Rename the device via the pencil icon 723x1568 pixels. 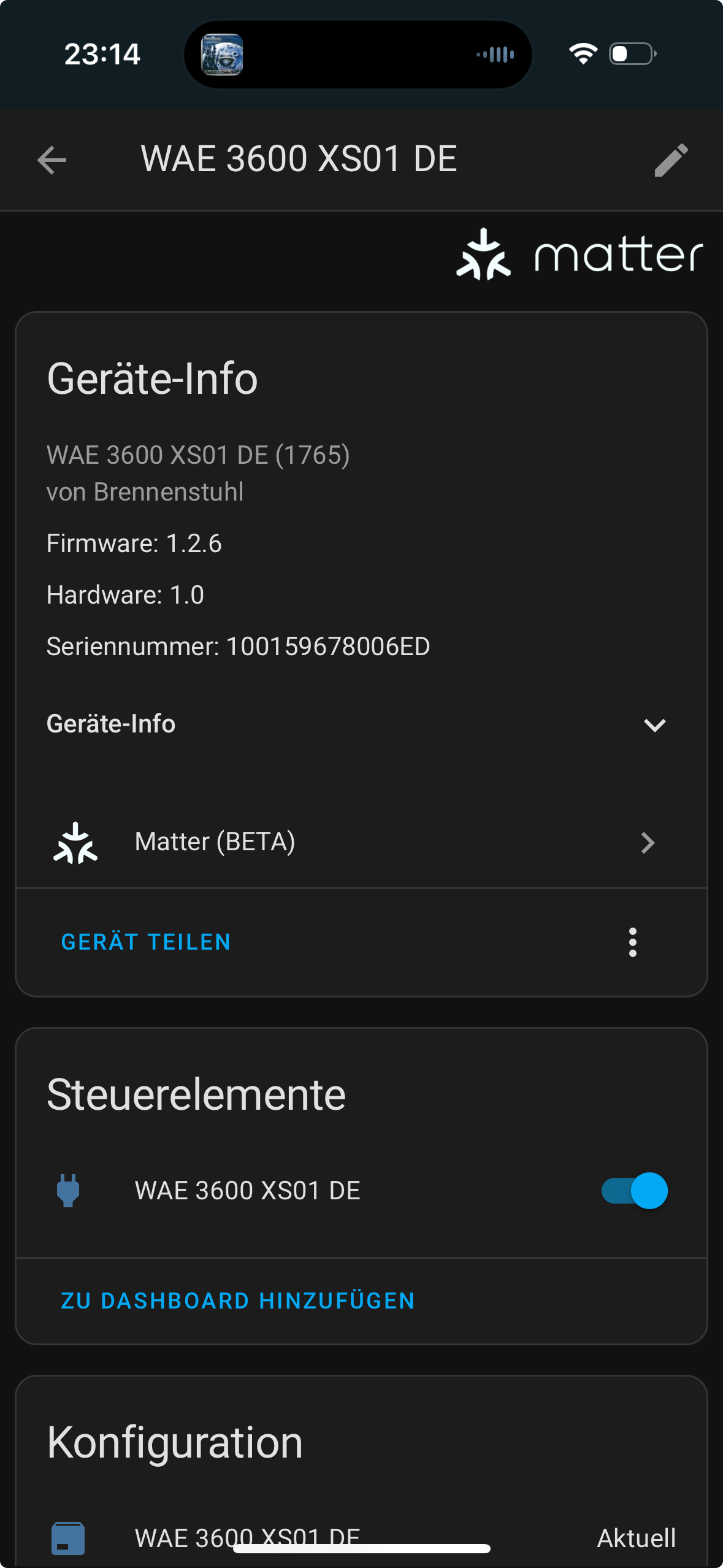click(671, 160)
